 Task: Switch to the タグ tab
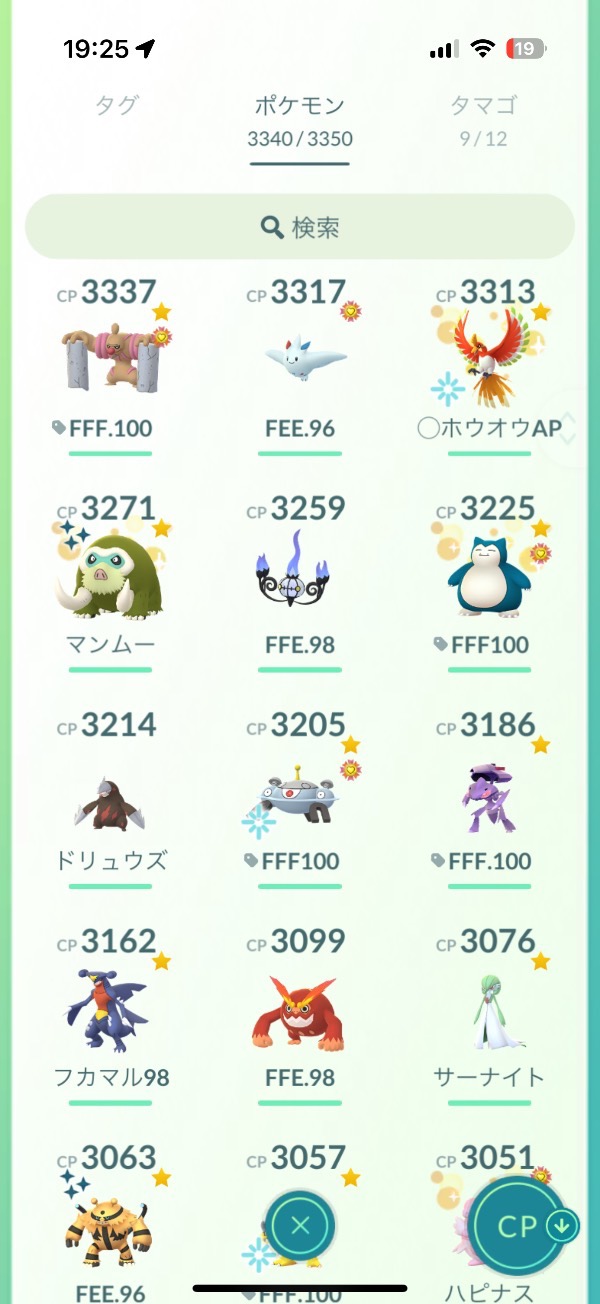click(116, 106)
